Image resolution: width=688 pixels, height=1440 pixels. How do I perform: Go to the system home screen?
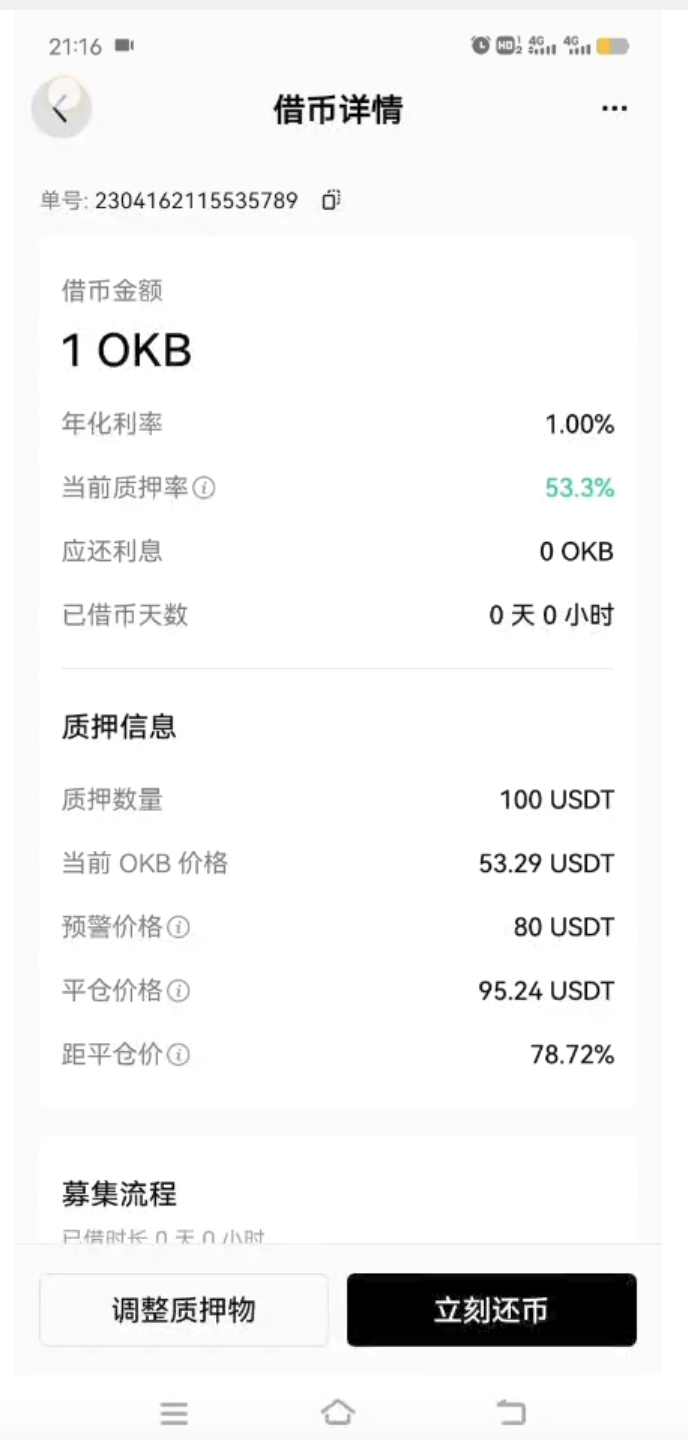338,1412
